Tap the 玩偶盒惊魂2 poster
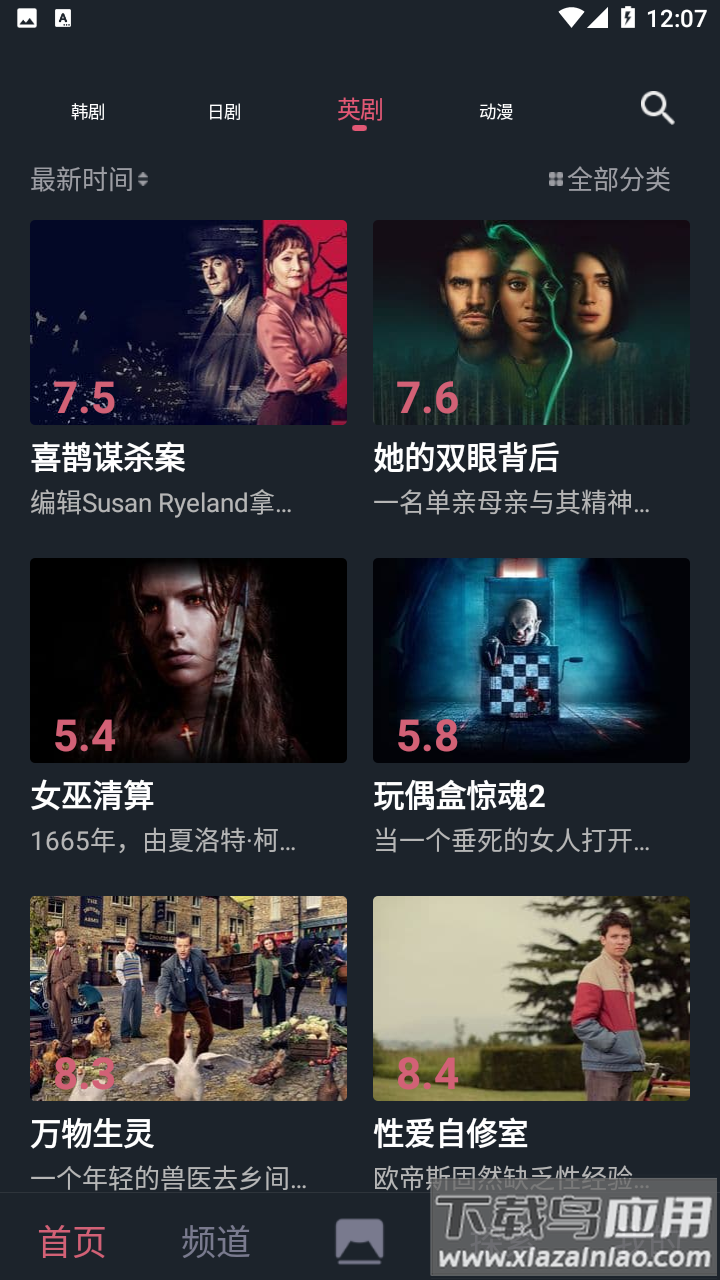The image size is (720, 1280). (531, 660)
